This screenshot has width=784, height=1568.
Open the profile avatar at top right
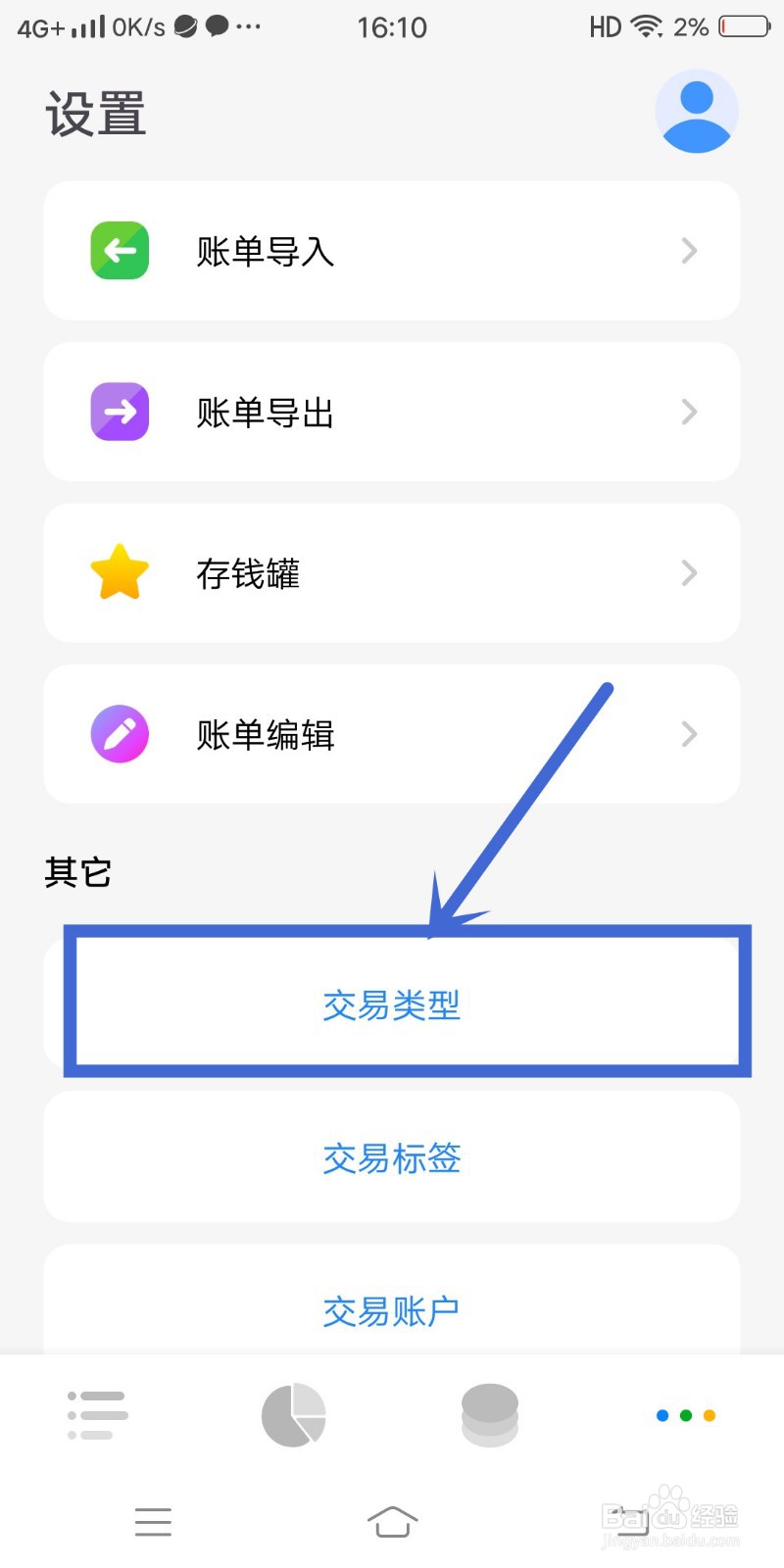click(x=697, y=111)
